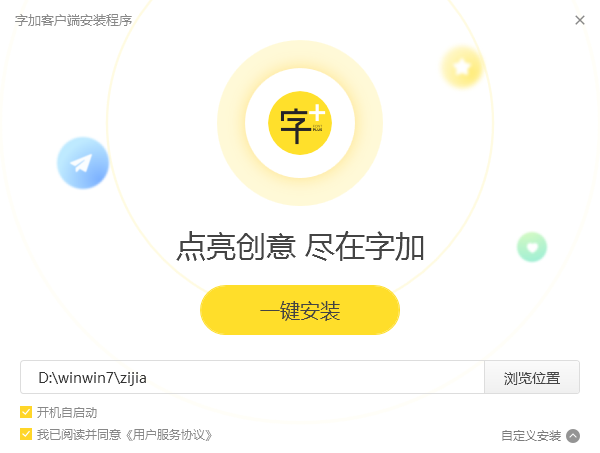Open the 《用户服务协议》 link
The width and height of the screenshot is (600, 453).
pos(167,434)
